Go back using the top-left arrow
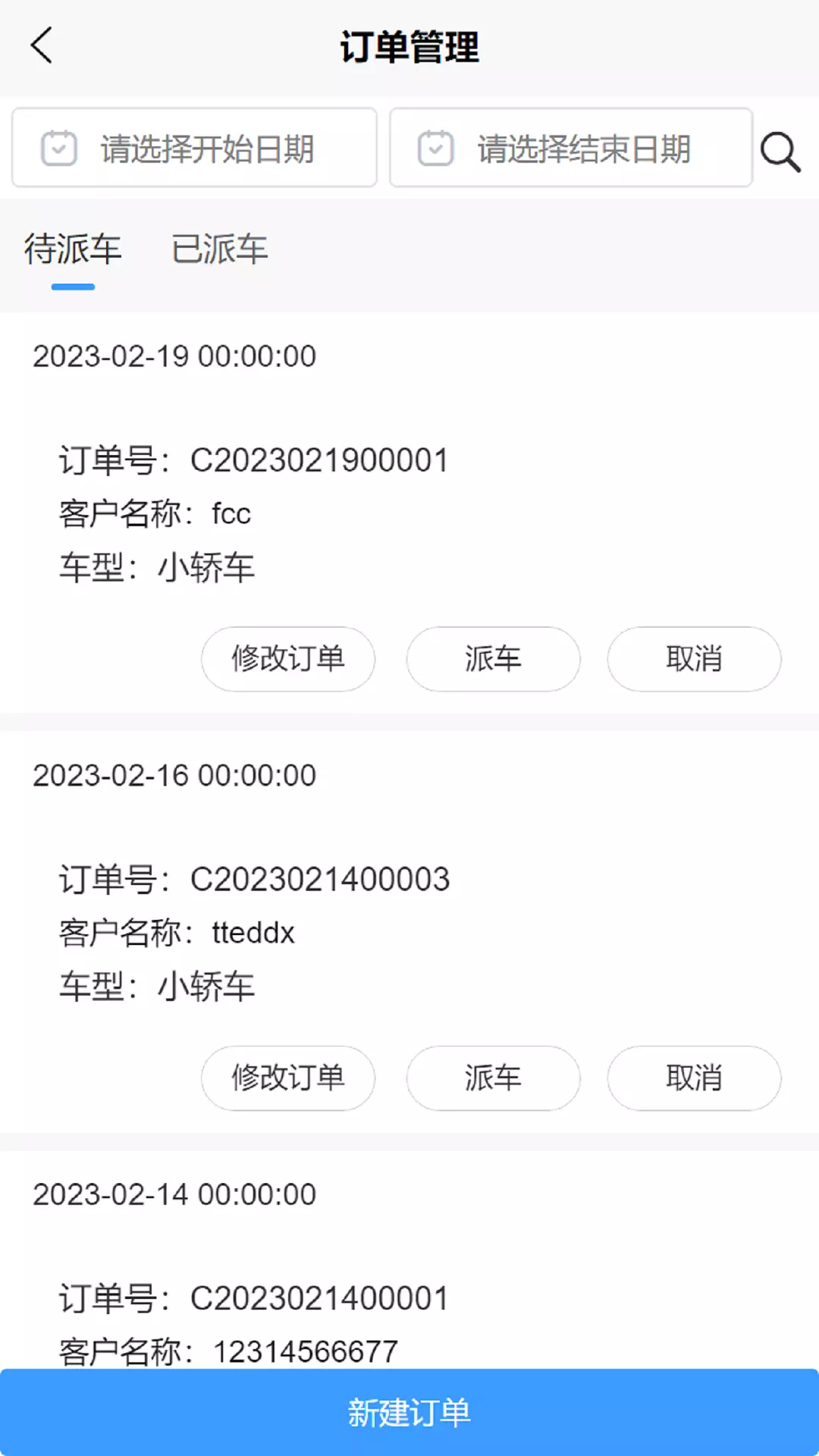Image resolution: width=819 pixels, height=1456 pixels. pyautogui.click(x=42, y=45)
